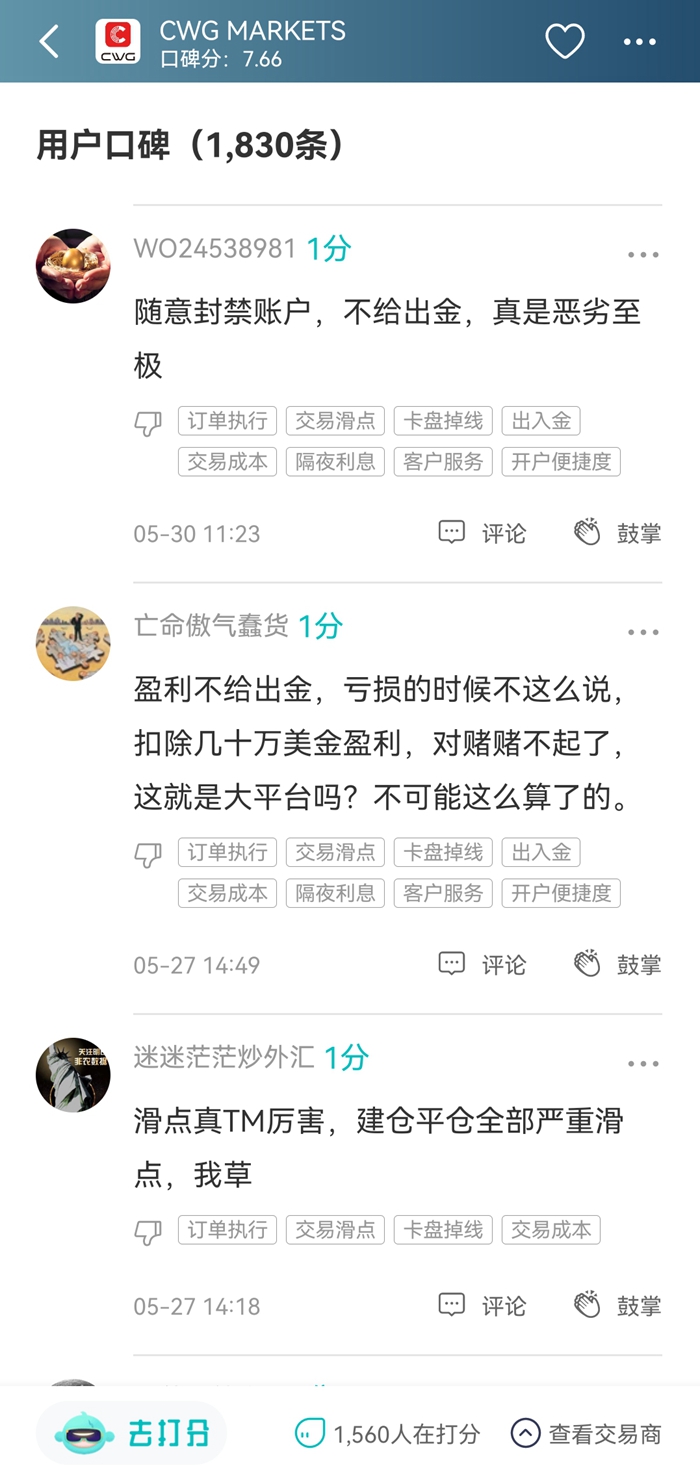Comment on 亡命傲气蠢货's review
Image resolution: width=700 pixels, height=1479 pixels.
(482, 964)
